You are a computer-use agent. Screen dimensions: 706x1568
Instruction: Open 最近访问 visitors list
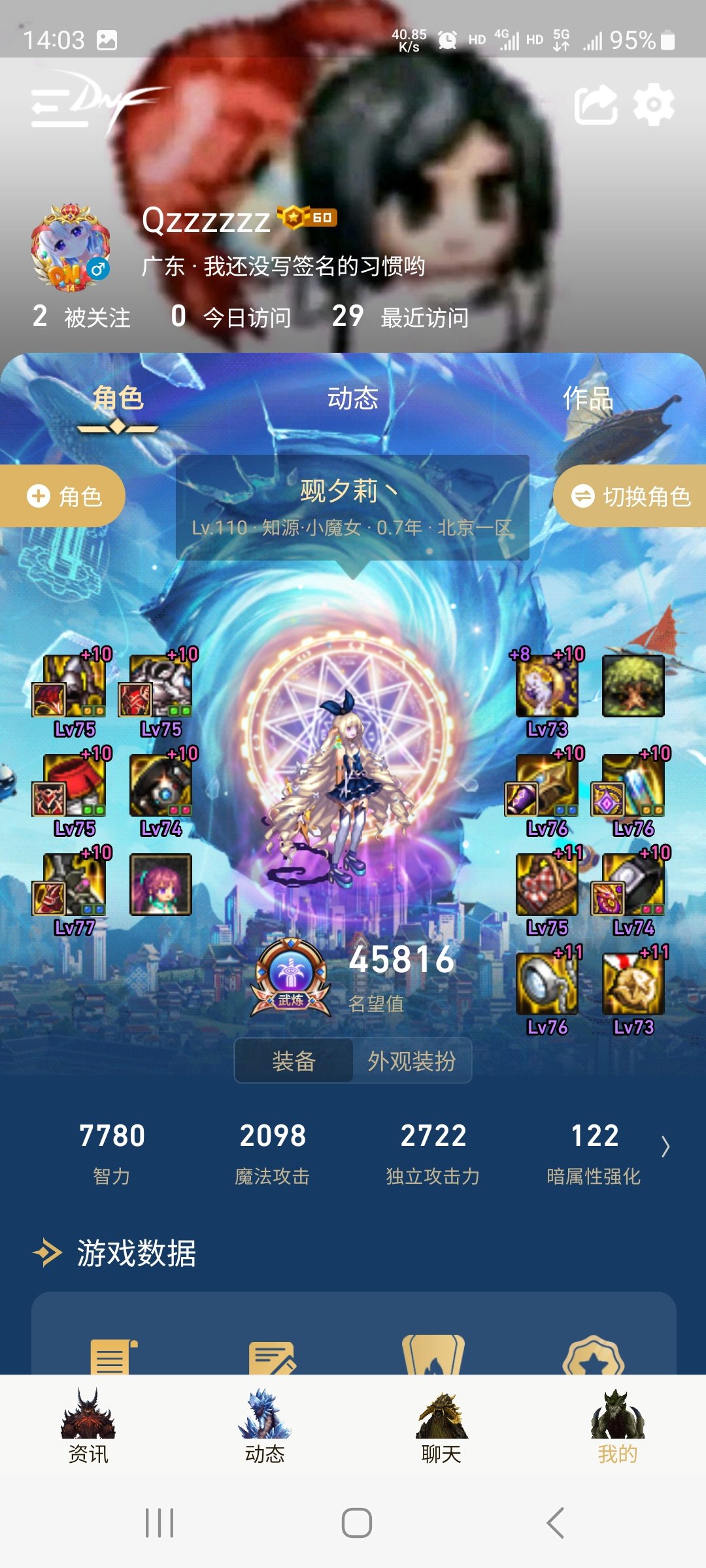[400, 317]
